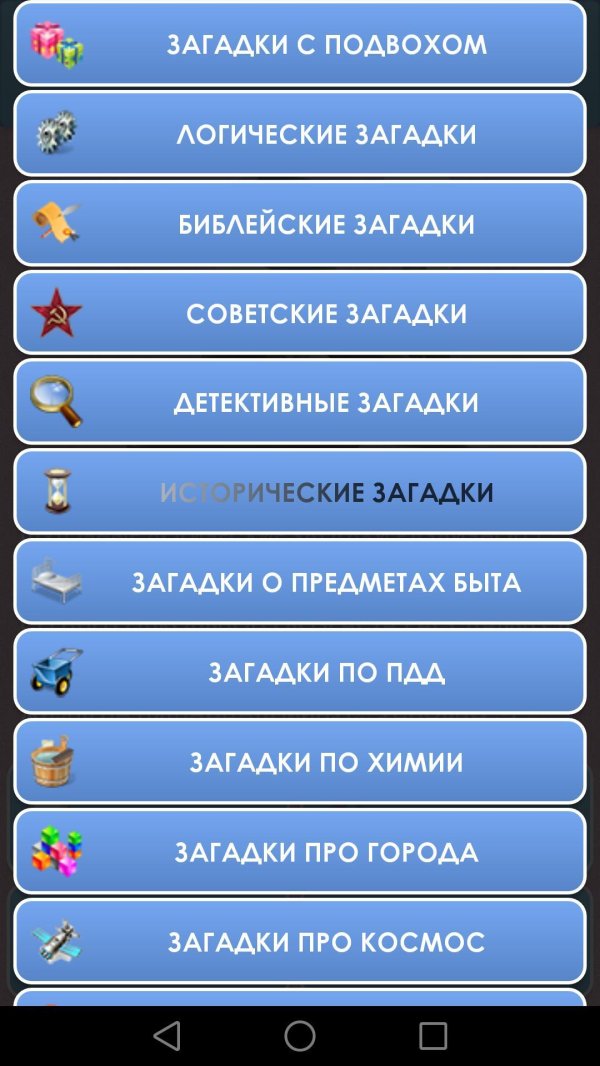Open БИБЛЕЙСКИЕ ЗАГАДКИ
The height and width of the screenshot is (1066, 600).
tap(300, 224)
